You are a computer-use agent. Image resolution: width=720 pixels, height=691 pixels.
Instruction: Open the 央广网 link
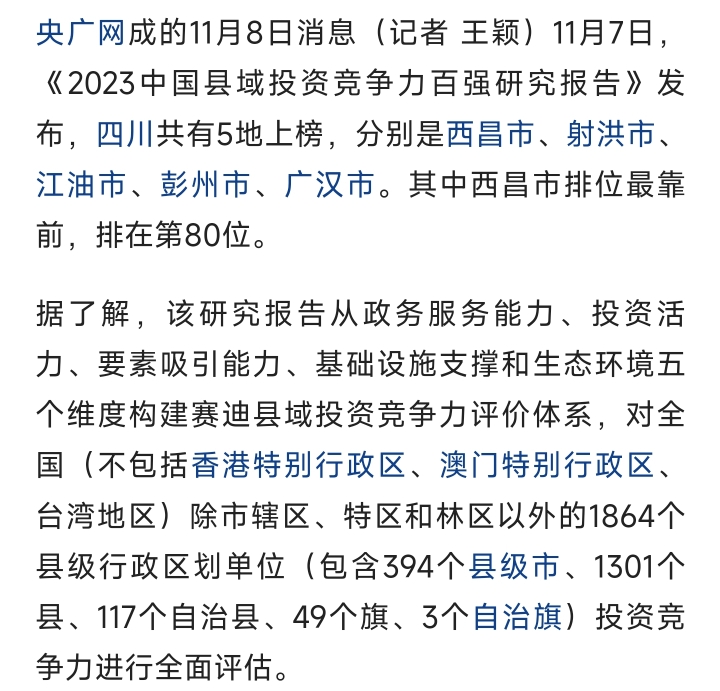click(x=82, y=33)
